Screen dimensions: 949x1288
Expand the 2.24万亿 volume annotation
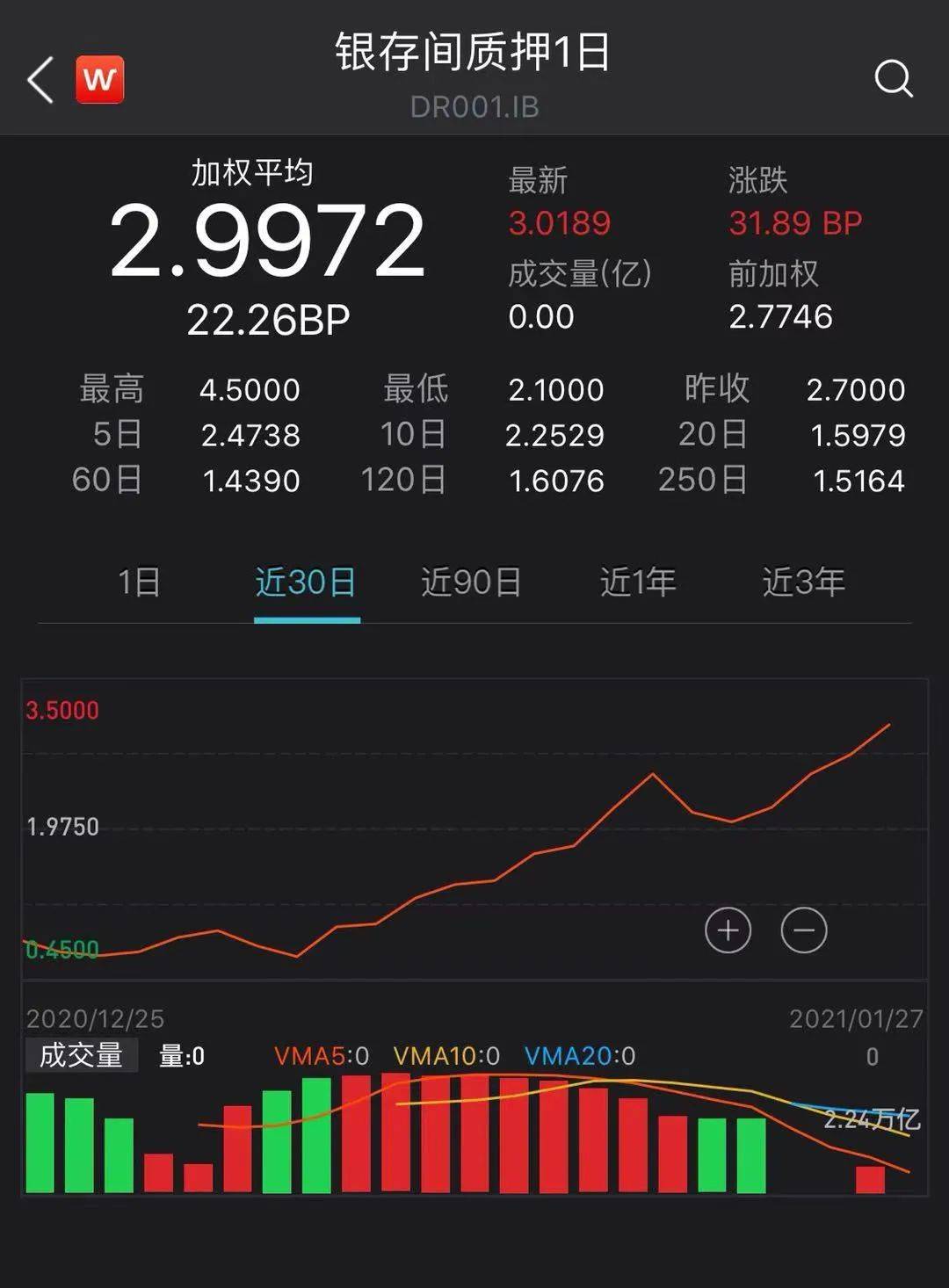click(875, 1122)
